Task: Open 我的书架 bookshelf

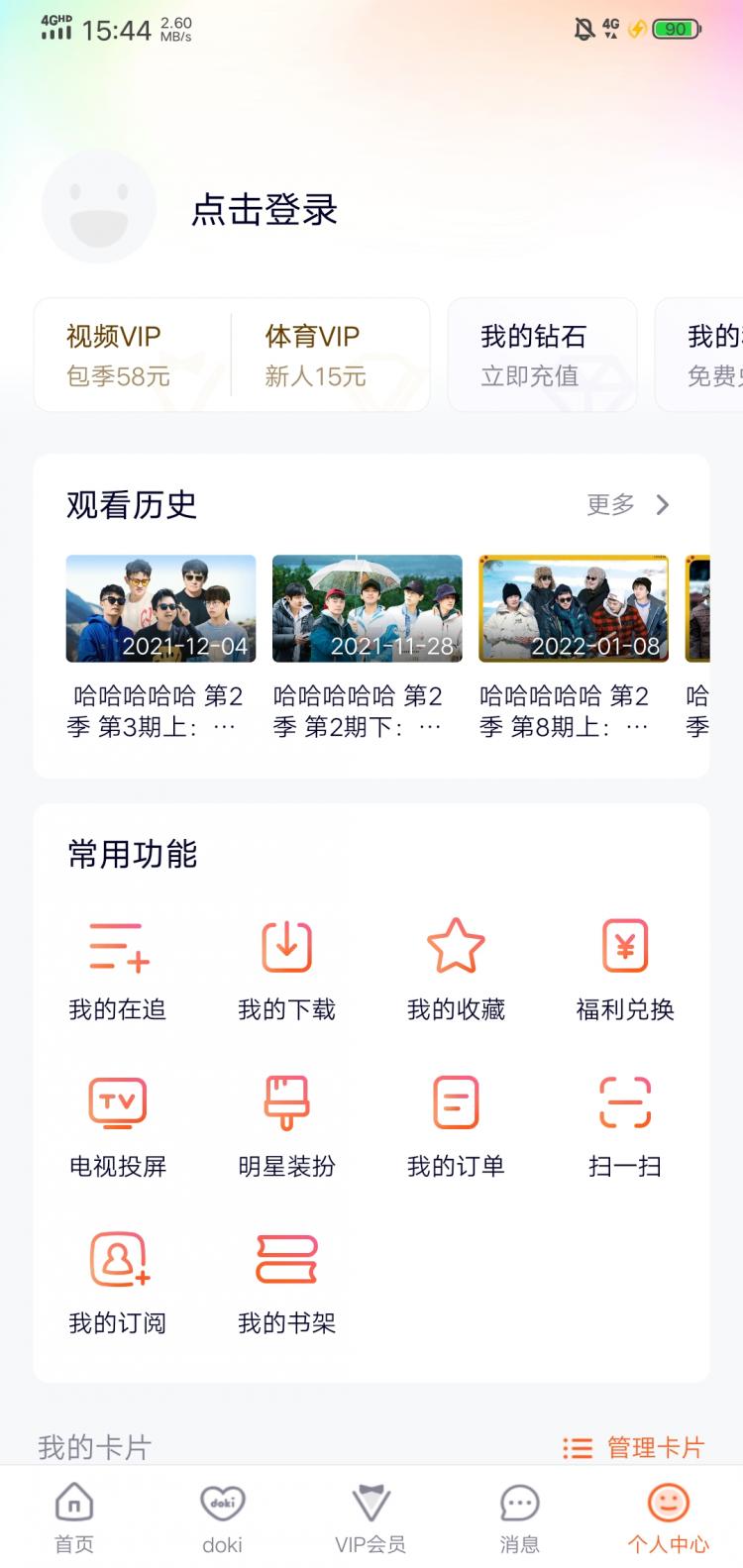Action: (286, 1279)
